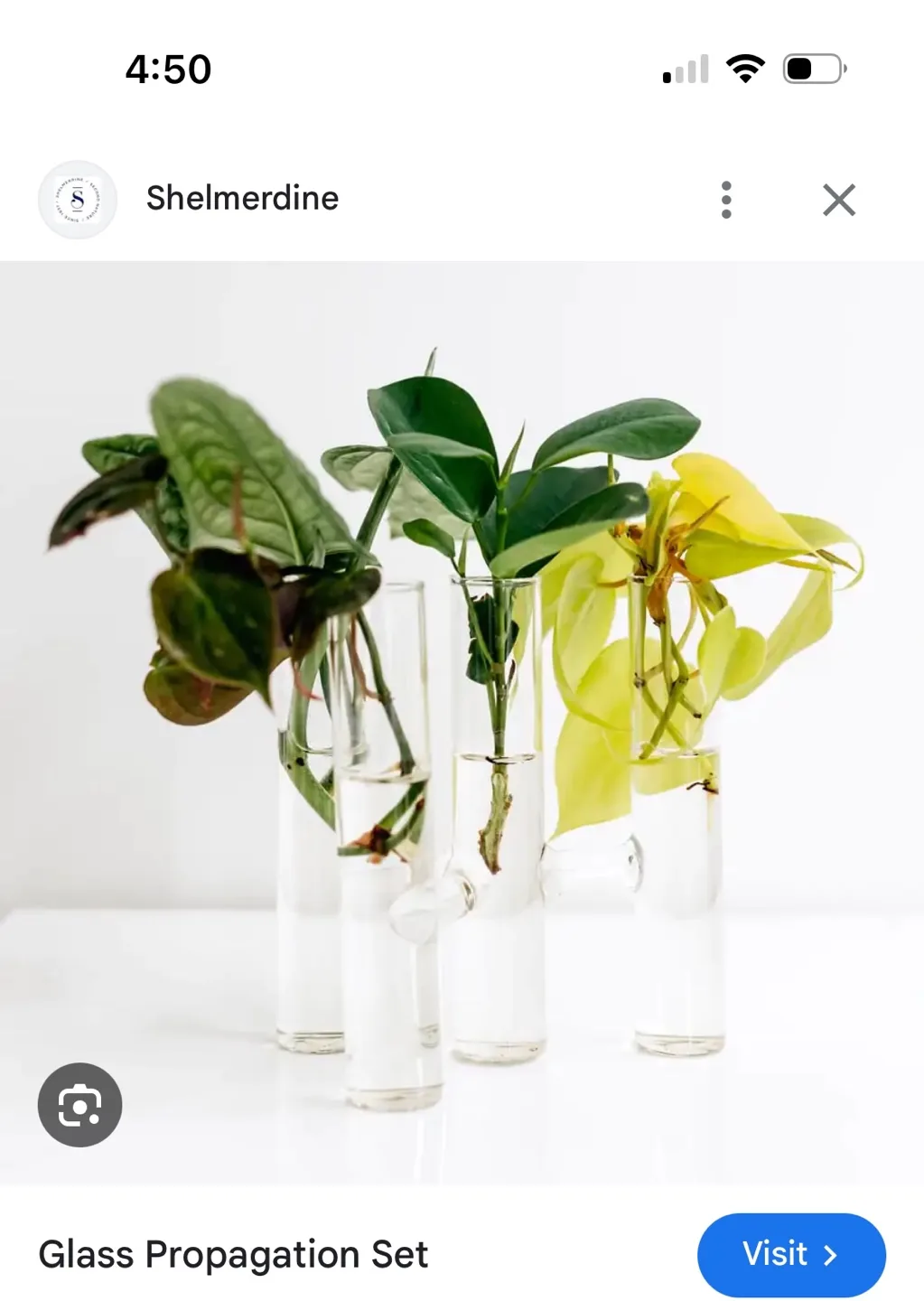Tap the Wi-Fi icon in the status bar
The image size is (924, 1301).
[742, 67]
